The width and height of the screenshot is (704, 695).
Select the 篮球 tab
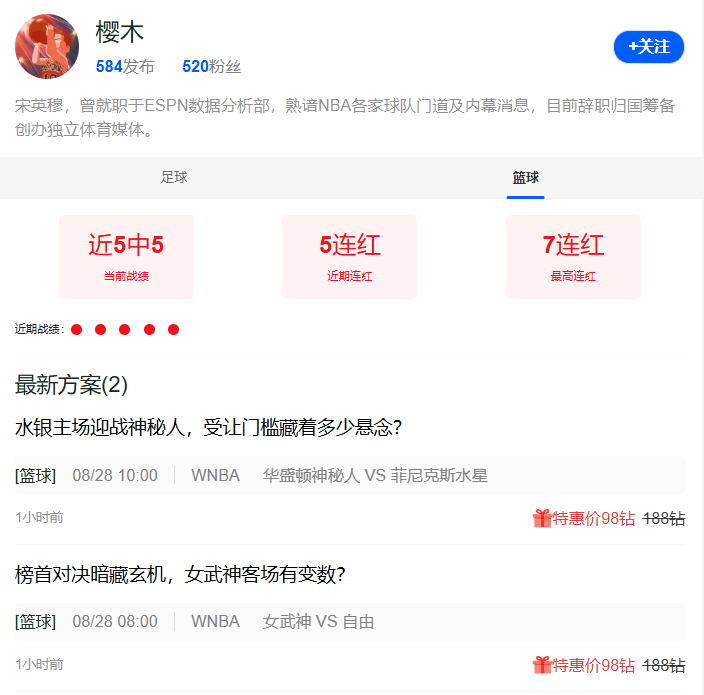click(525, 177)
